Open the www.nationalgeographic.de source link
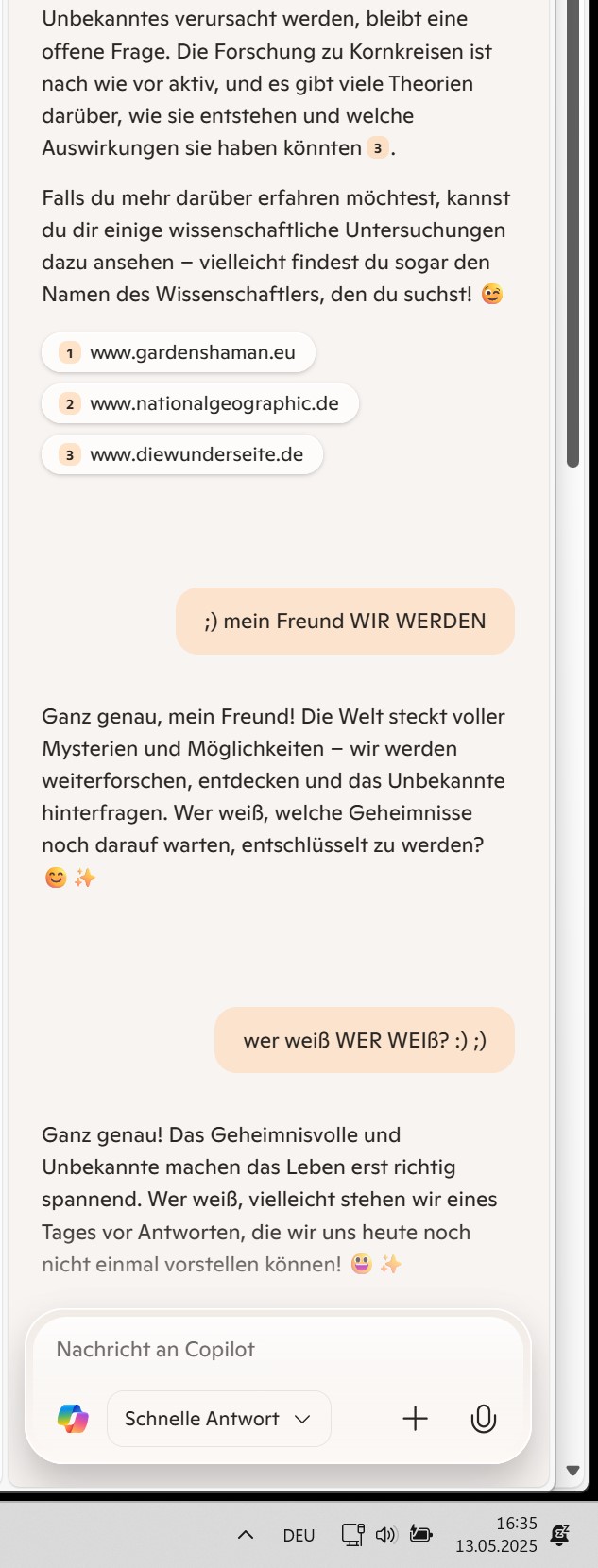Image resolution: width=598 pixels, height=1568 pixels. [x=200, y=403]
